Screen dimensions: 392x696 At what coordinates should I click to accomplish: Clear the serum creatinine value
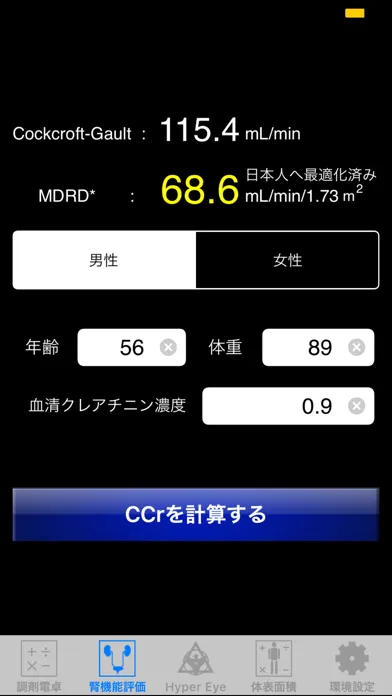356,406
